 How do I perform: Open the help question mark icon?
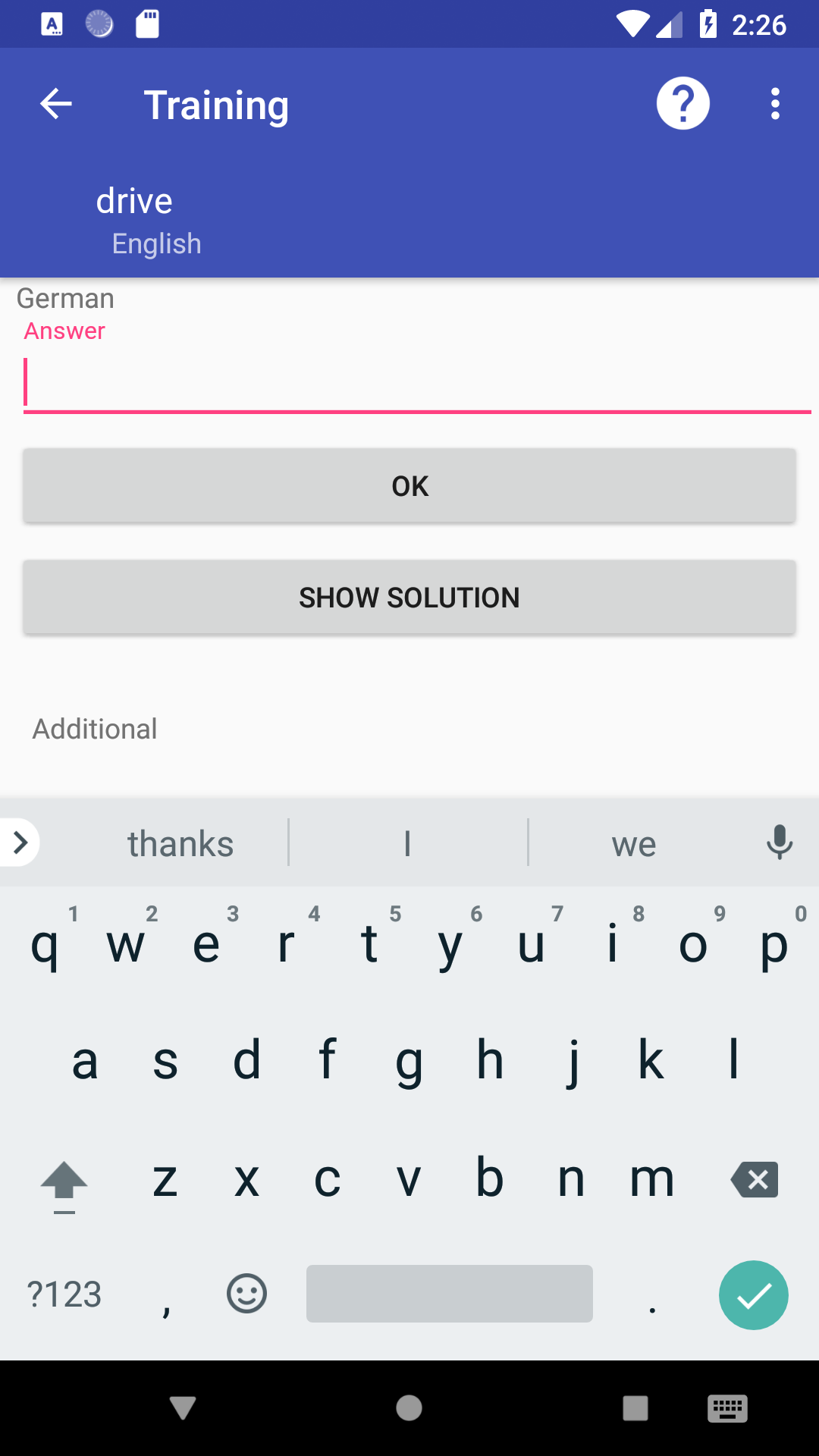coord(682,104)
